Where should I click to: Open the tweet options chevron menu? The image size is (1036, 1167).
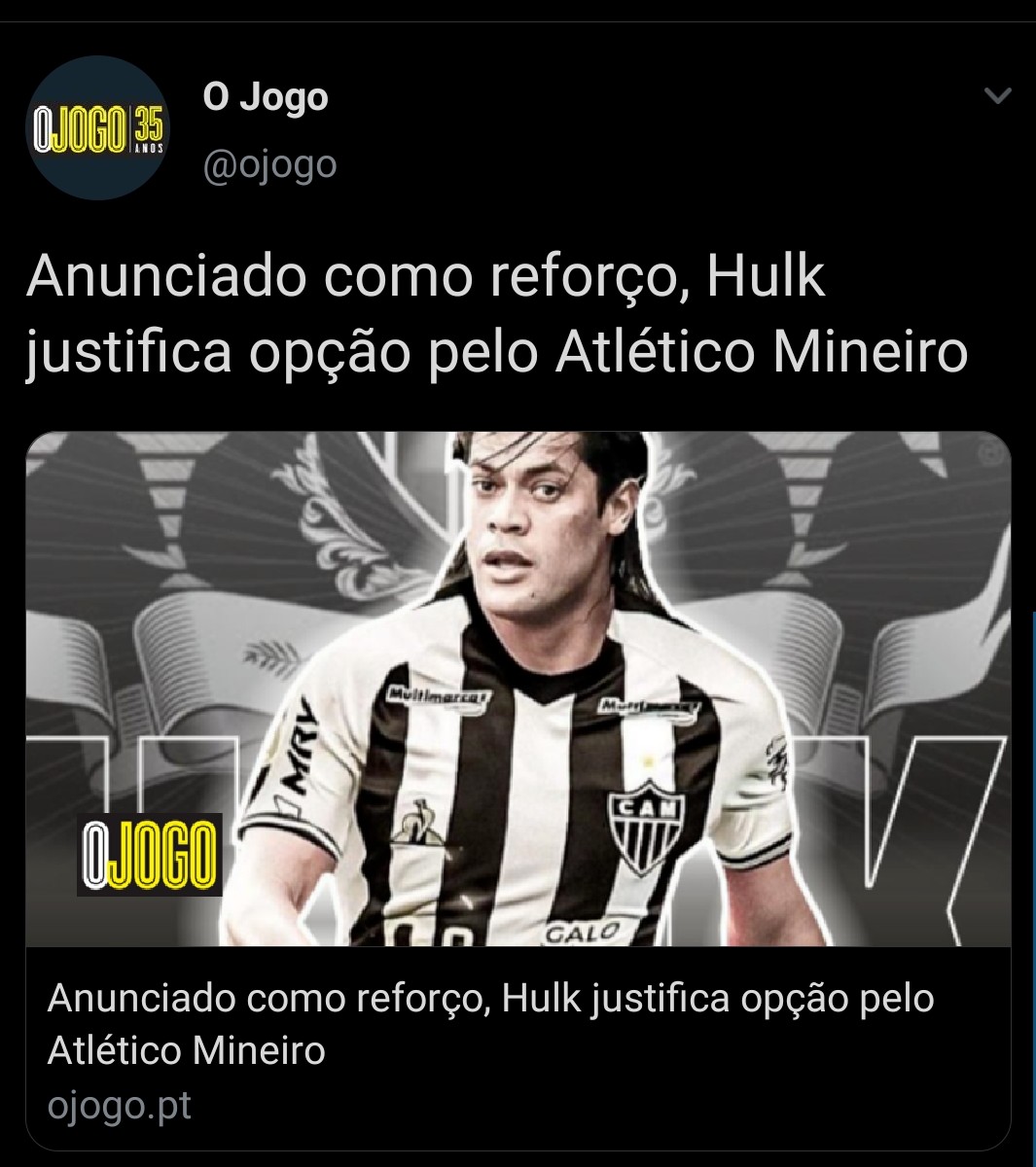point(998,96)
